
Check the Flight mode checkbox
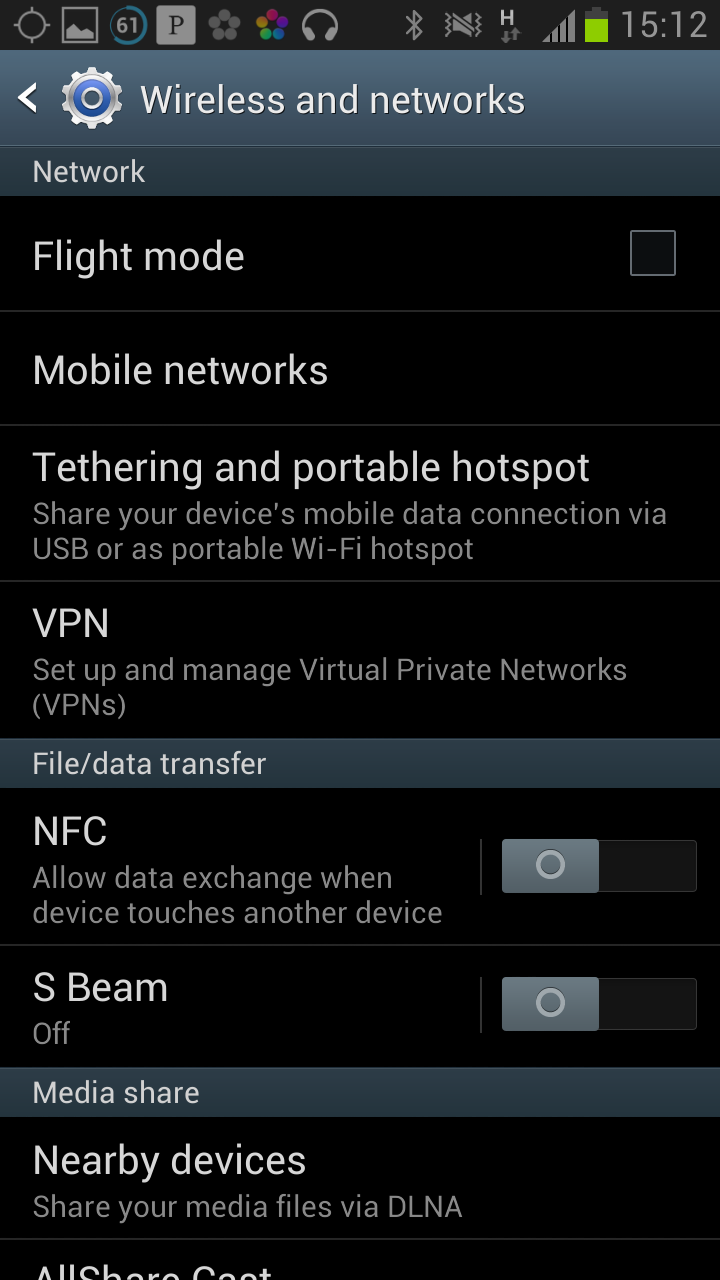pos(653,253)
